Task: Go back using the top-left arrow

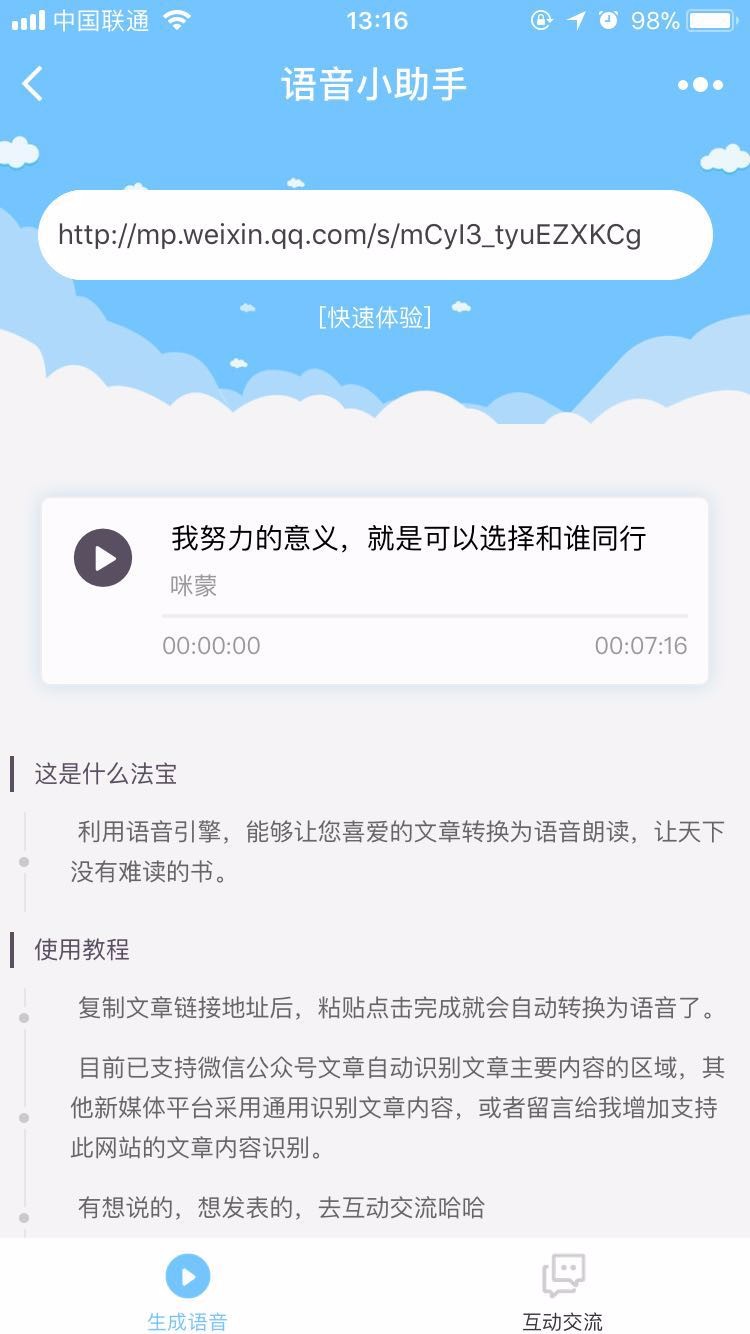Action: pos(33,84)
